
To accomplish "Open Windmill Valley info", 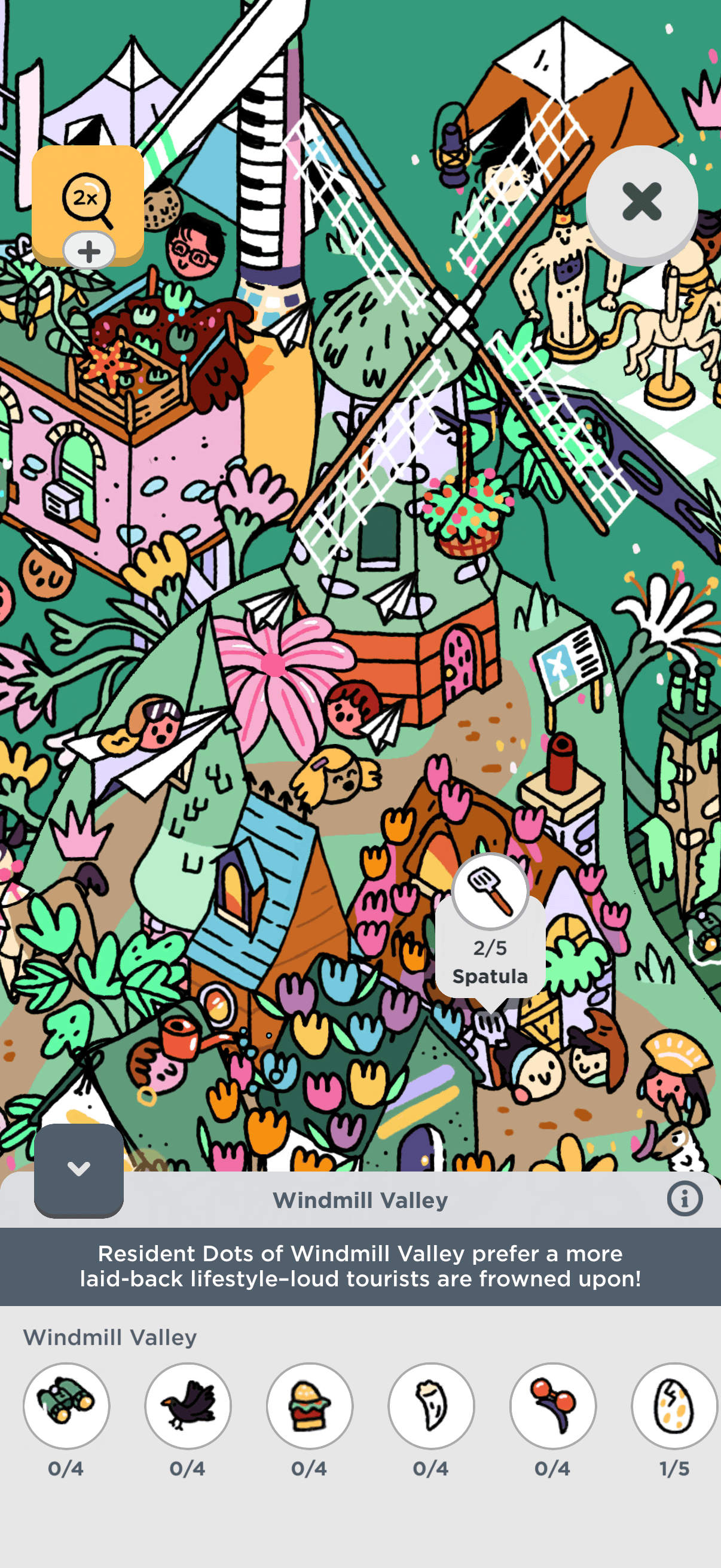I will 684,1199.
